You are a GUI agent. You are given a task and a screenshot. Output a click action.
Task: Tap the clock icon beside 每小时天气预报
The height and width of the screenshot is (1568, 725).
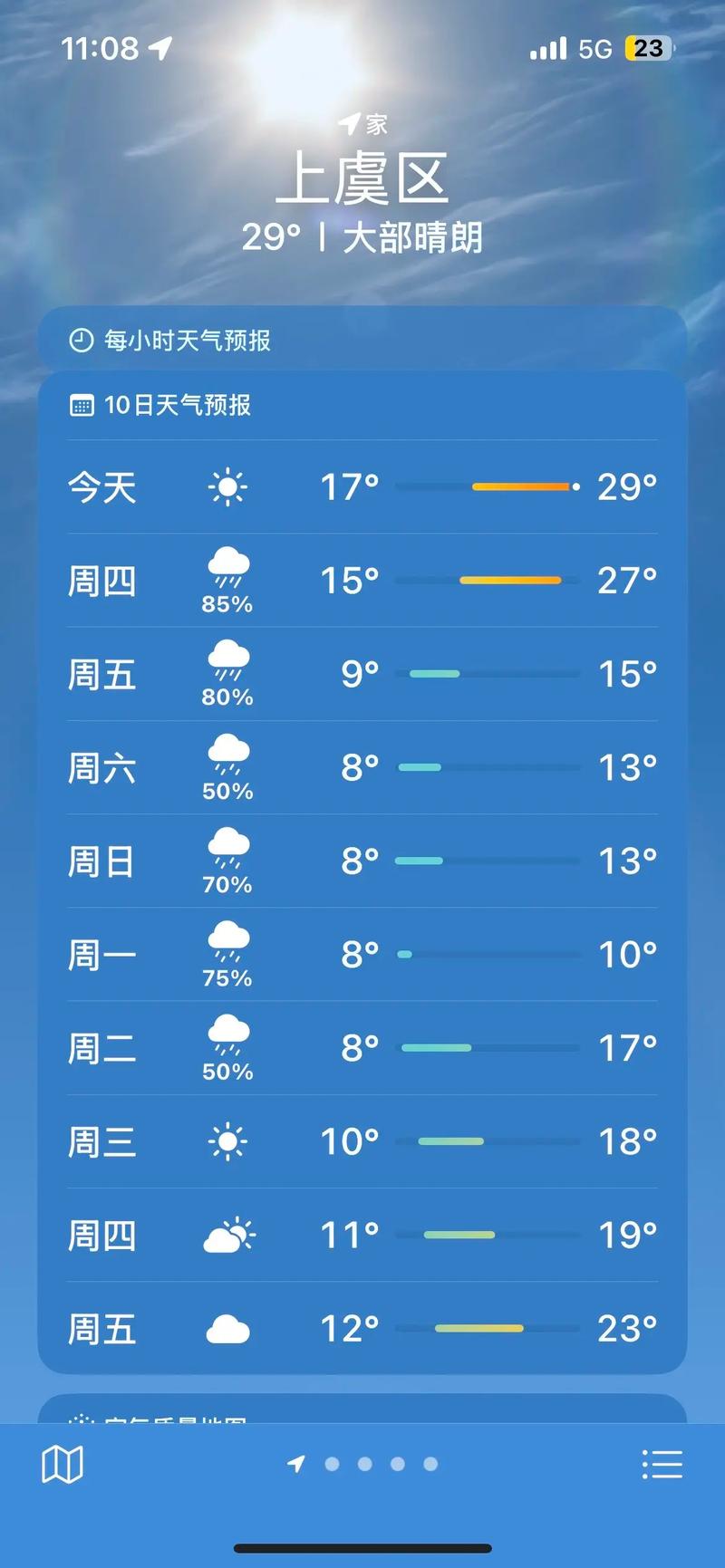(82, 341)
